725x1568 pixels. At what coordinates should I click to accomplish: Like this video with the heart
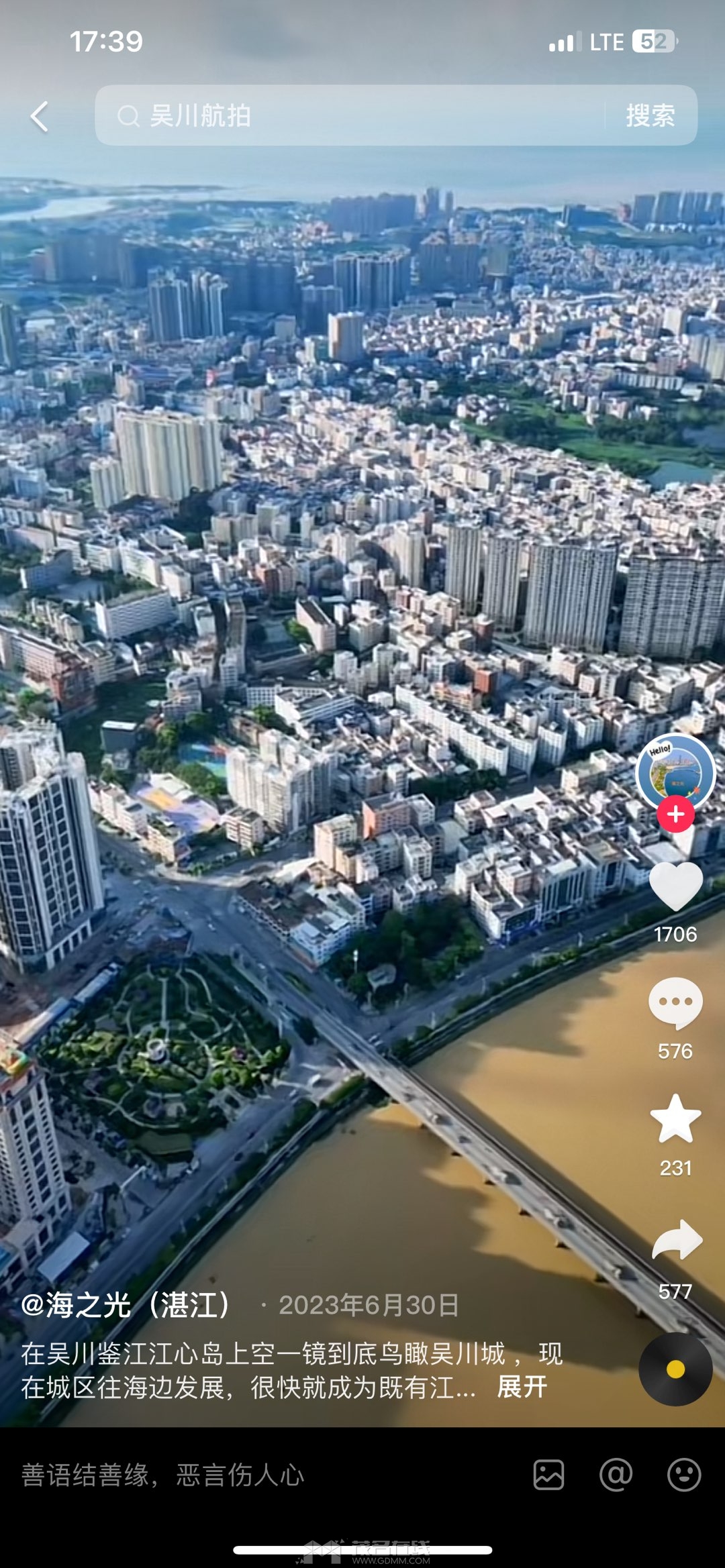click(675, 887)
